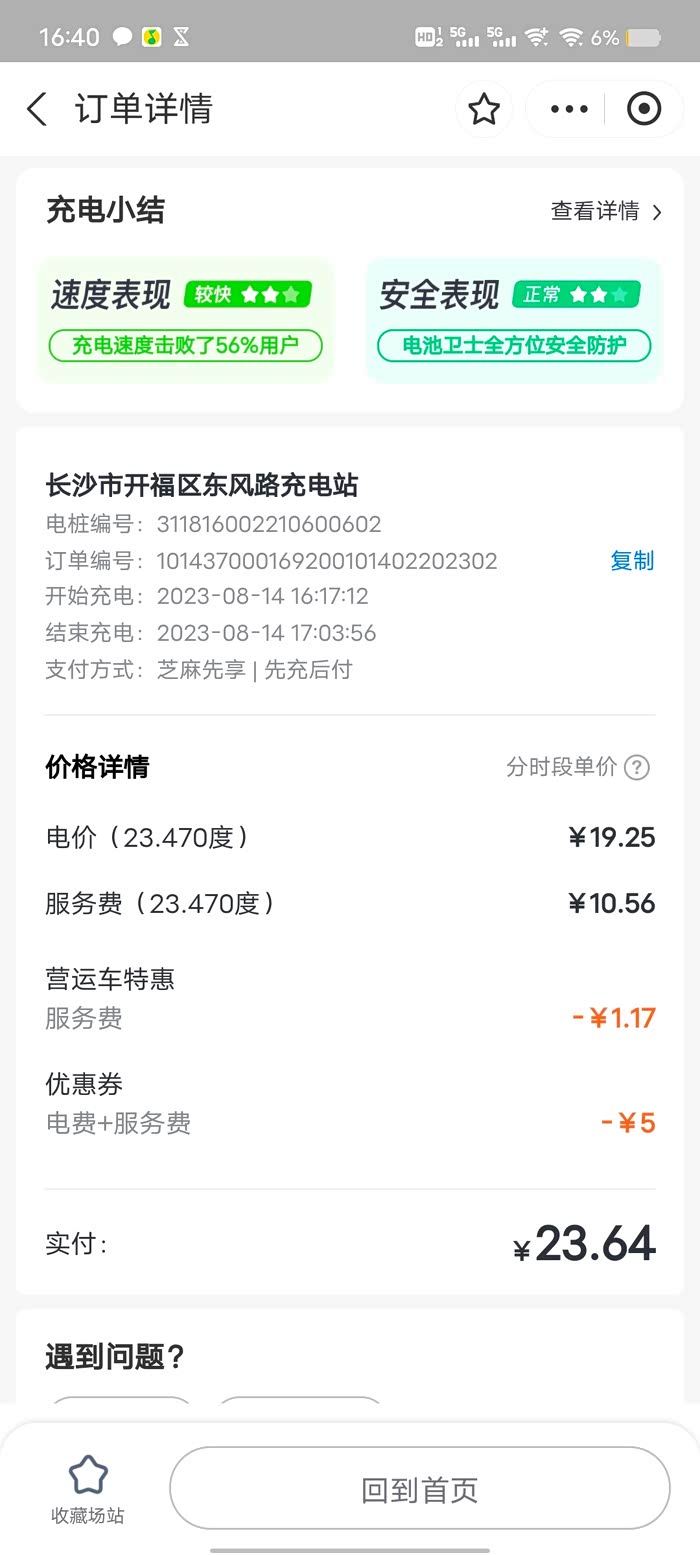The width and height of the screenshot is (700, 1555).
Task: Return home with the 回到首页 button
Action: [420, 1489]
